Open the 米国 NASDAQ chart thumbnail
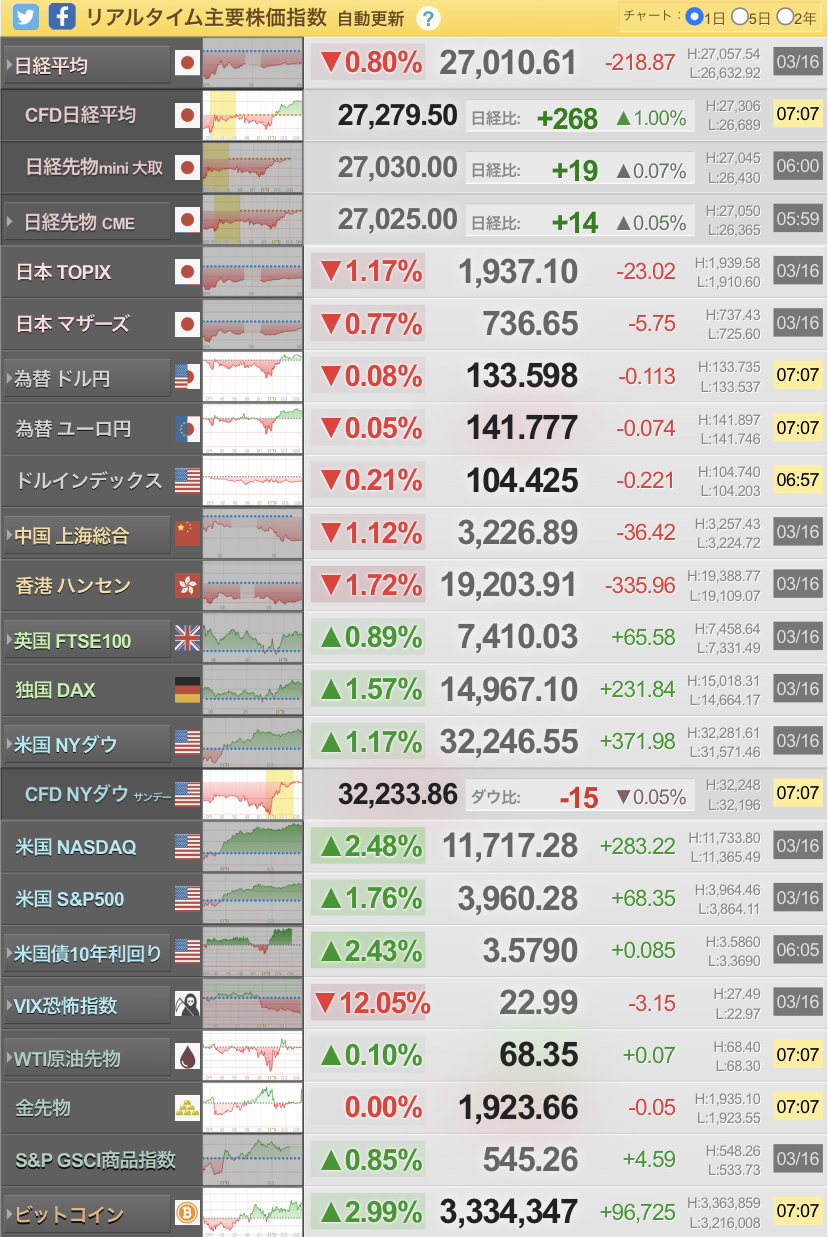Screen dimensions: 828x1237 pos(252,847)
